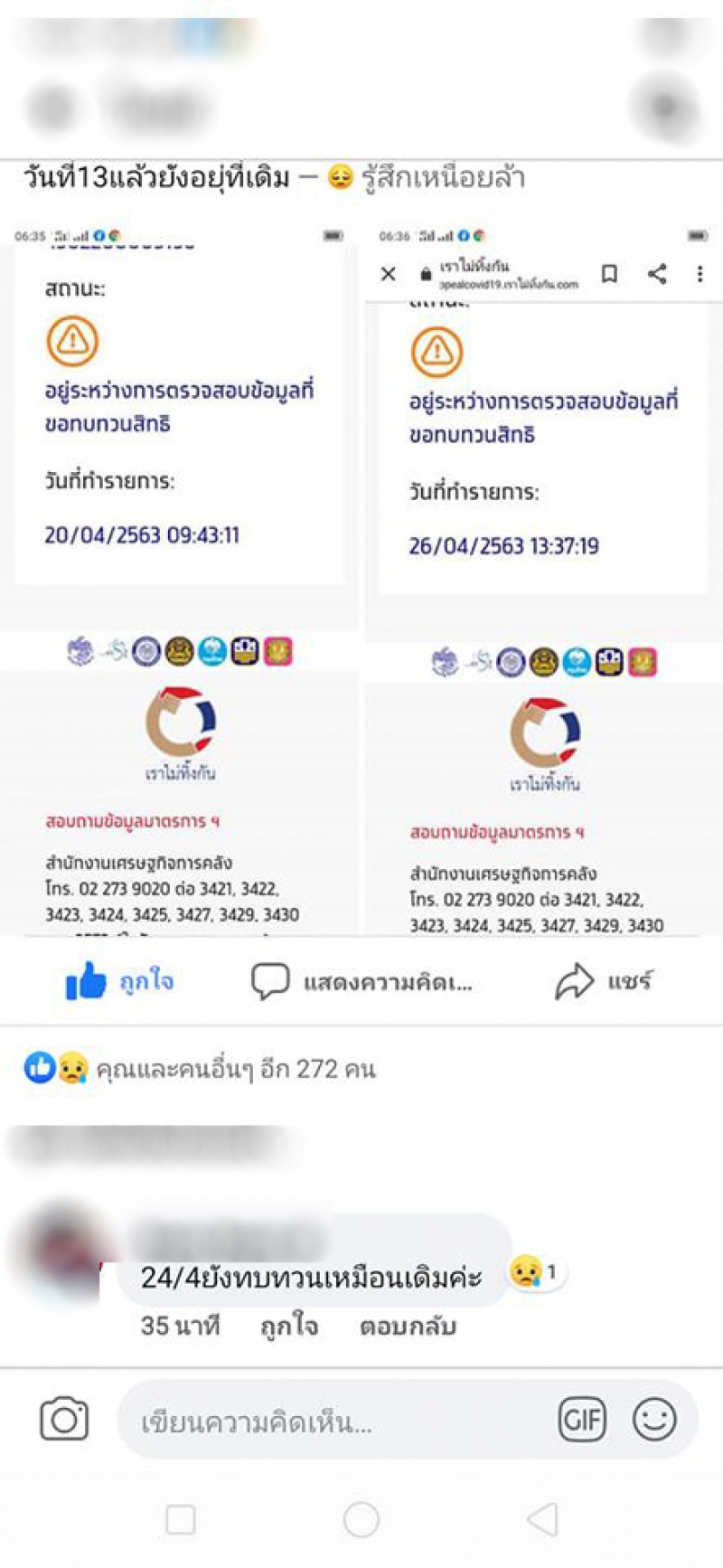
Task: Share the post using แชร์
Action: pyautogui.click(x=604, y=982)
